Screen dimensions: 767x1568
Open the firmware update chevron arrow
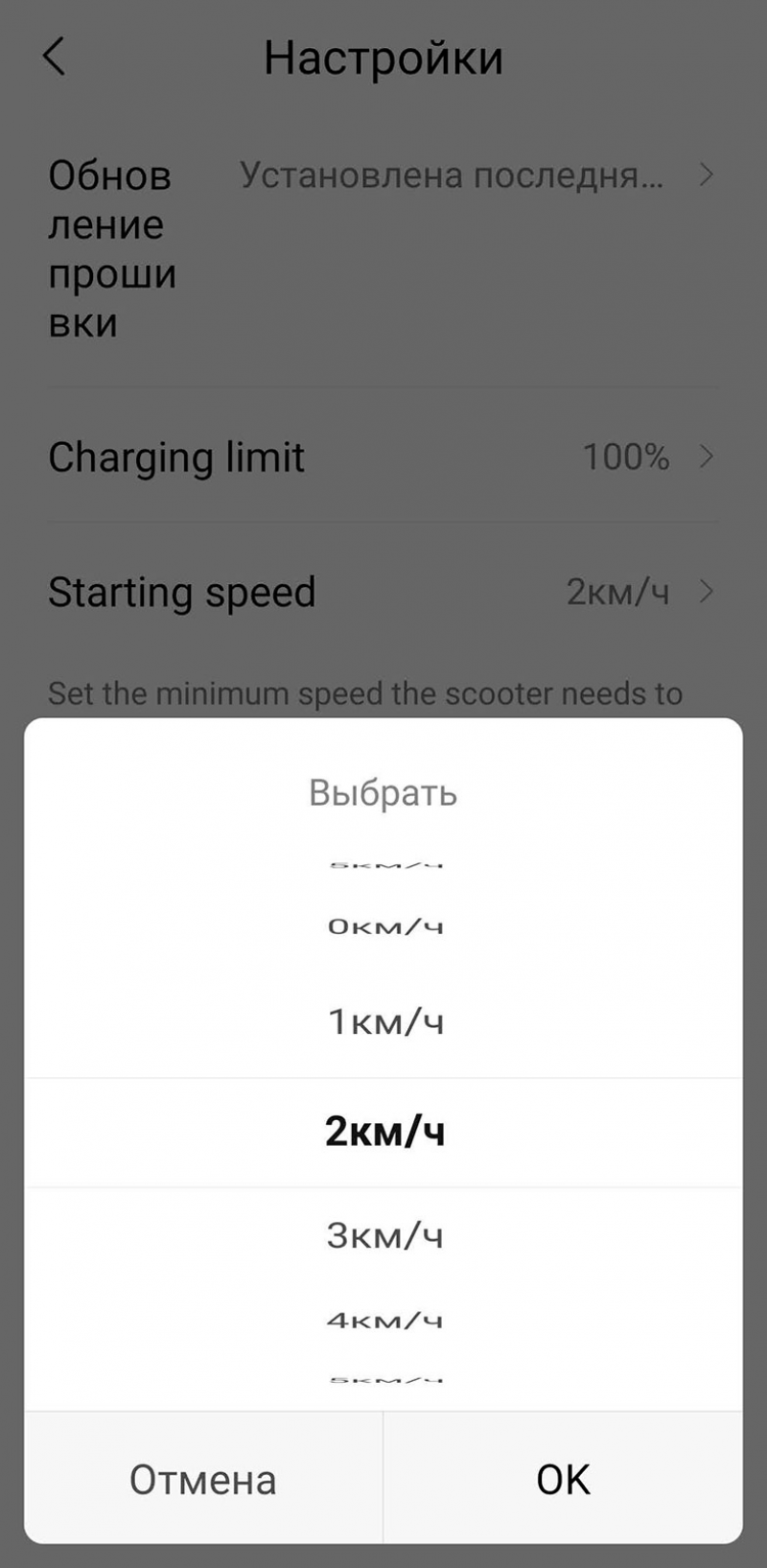[x=710, y=175]
